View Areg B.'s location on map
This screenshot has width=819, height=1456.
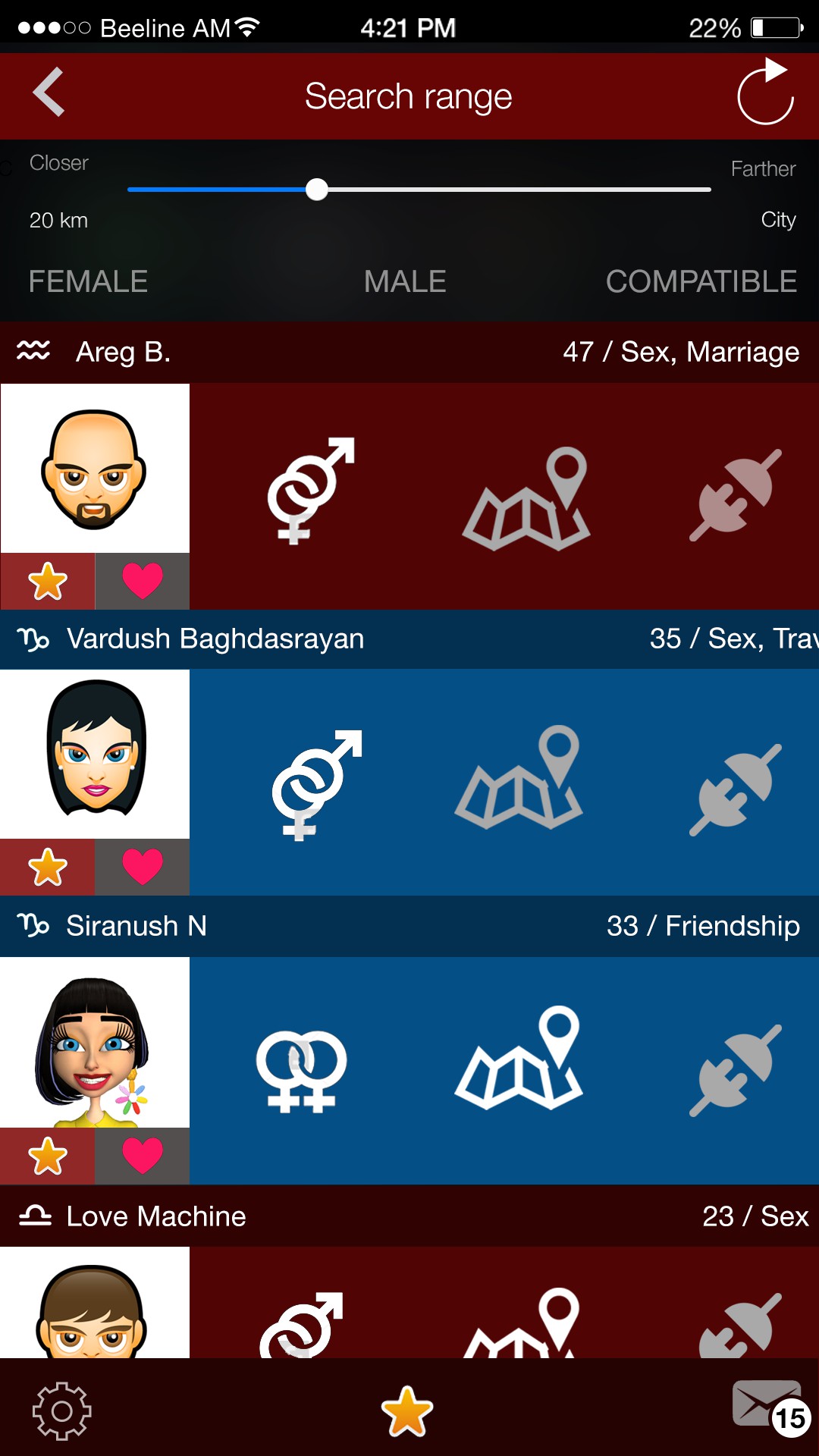526,497
